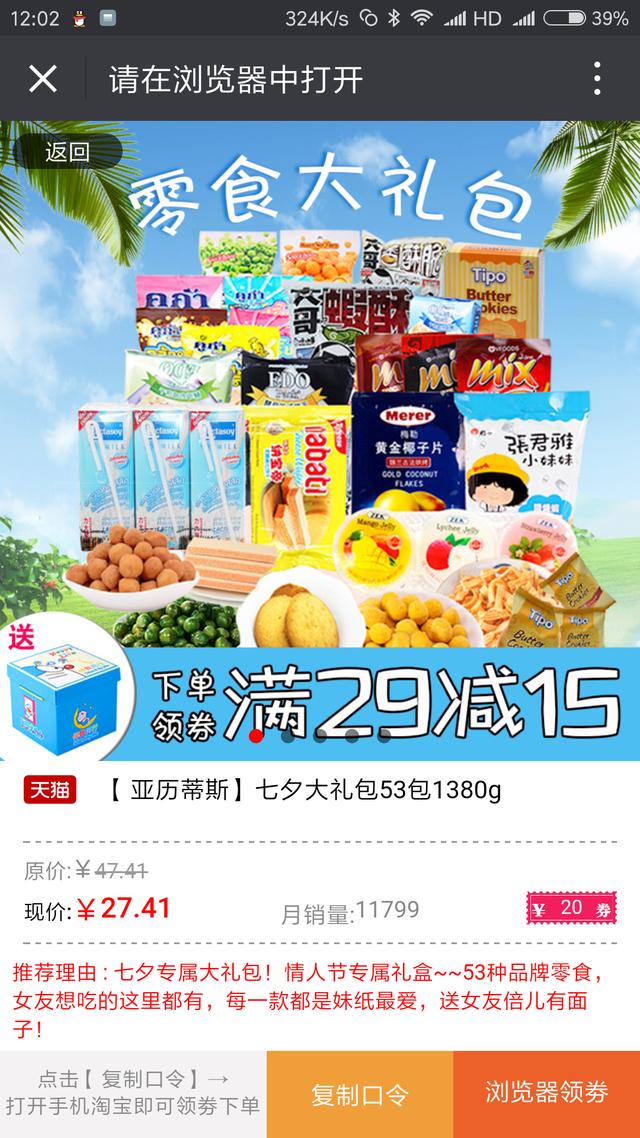Claim the ¥20 券 coupon tag
This screenshot has width=640, height=1138.
pos(571,908)
